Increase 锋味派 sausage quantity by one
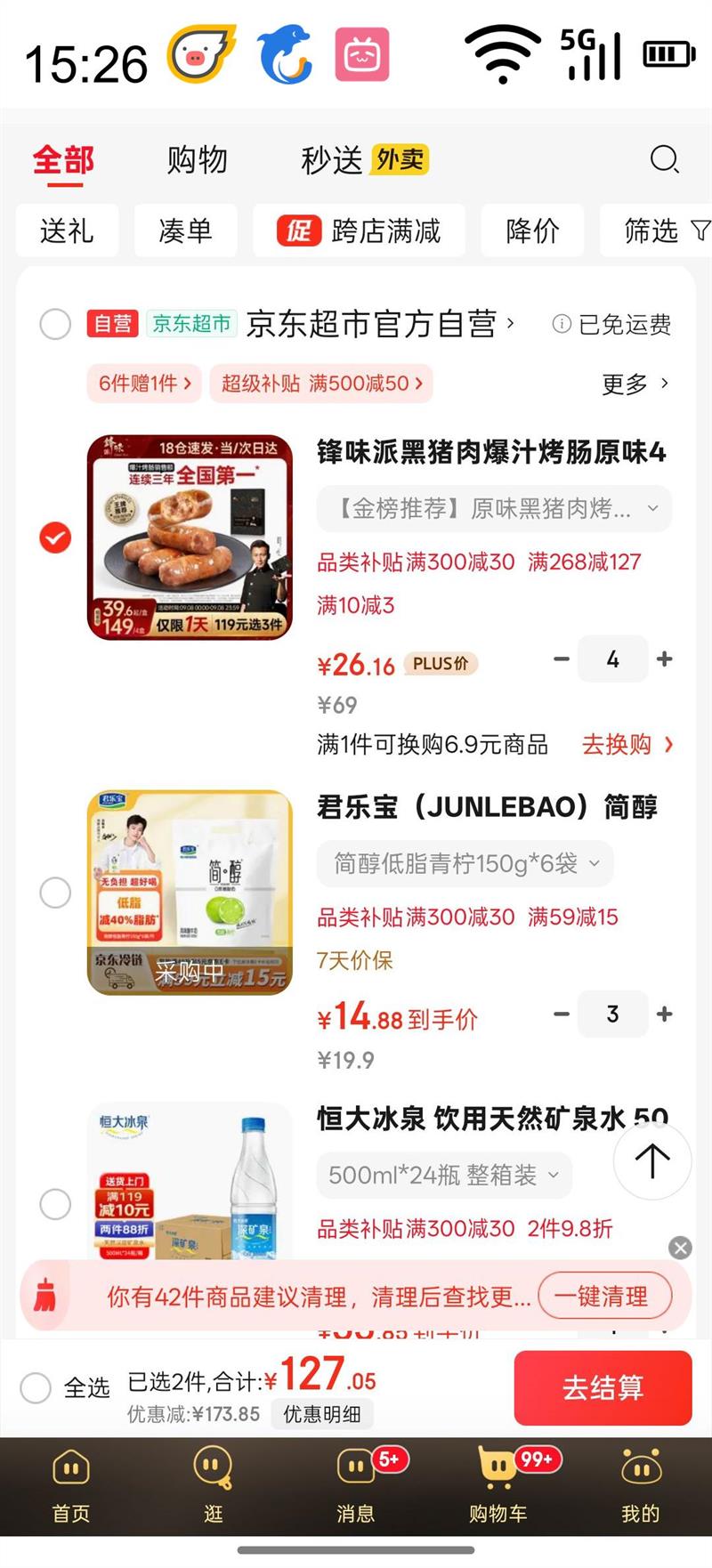The width and height of the screenshot is (712, 1568). pyautogui.click(x=664, y=659)
